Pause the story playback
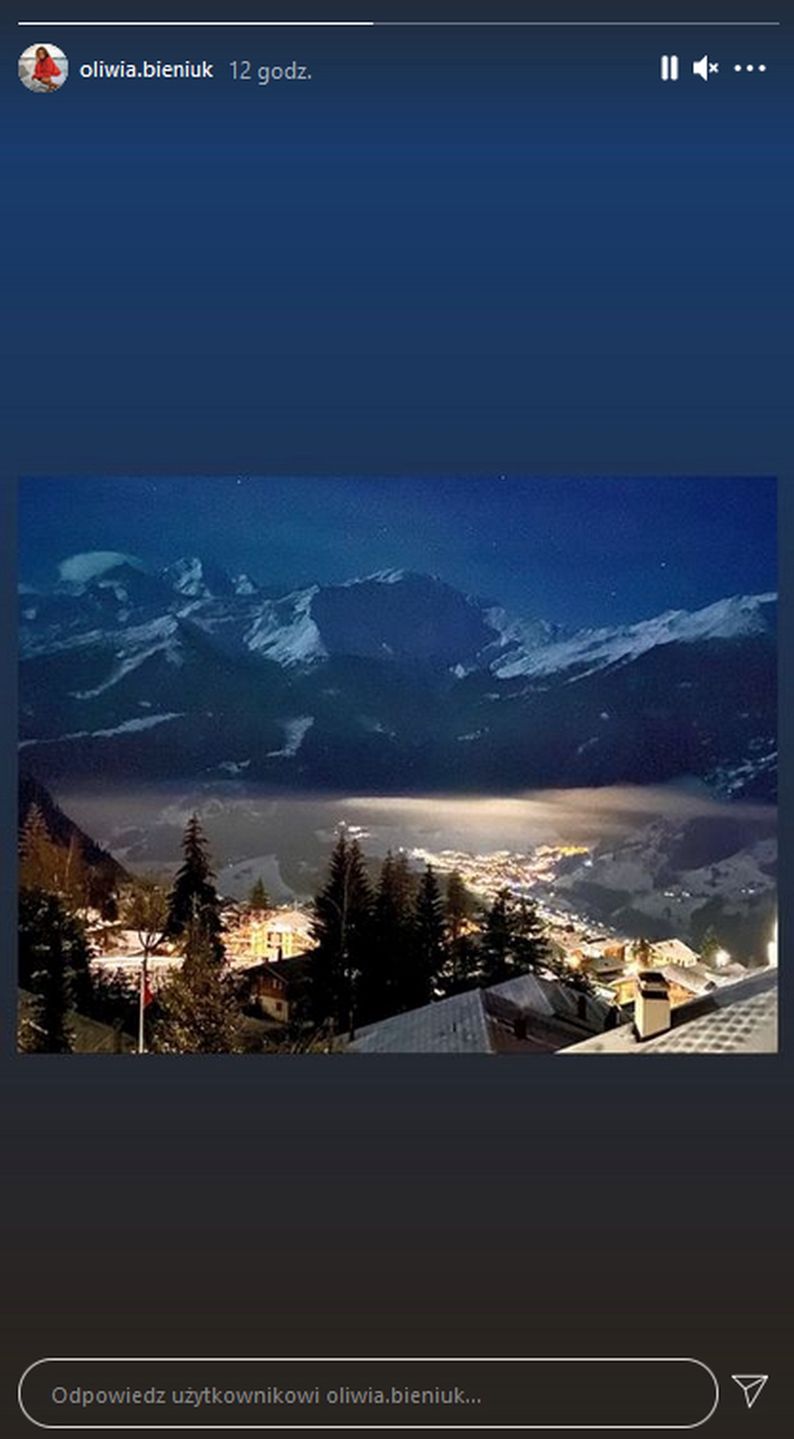The width and height of the screenshot is (794, 1439). point(669,68)
